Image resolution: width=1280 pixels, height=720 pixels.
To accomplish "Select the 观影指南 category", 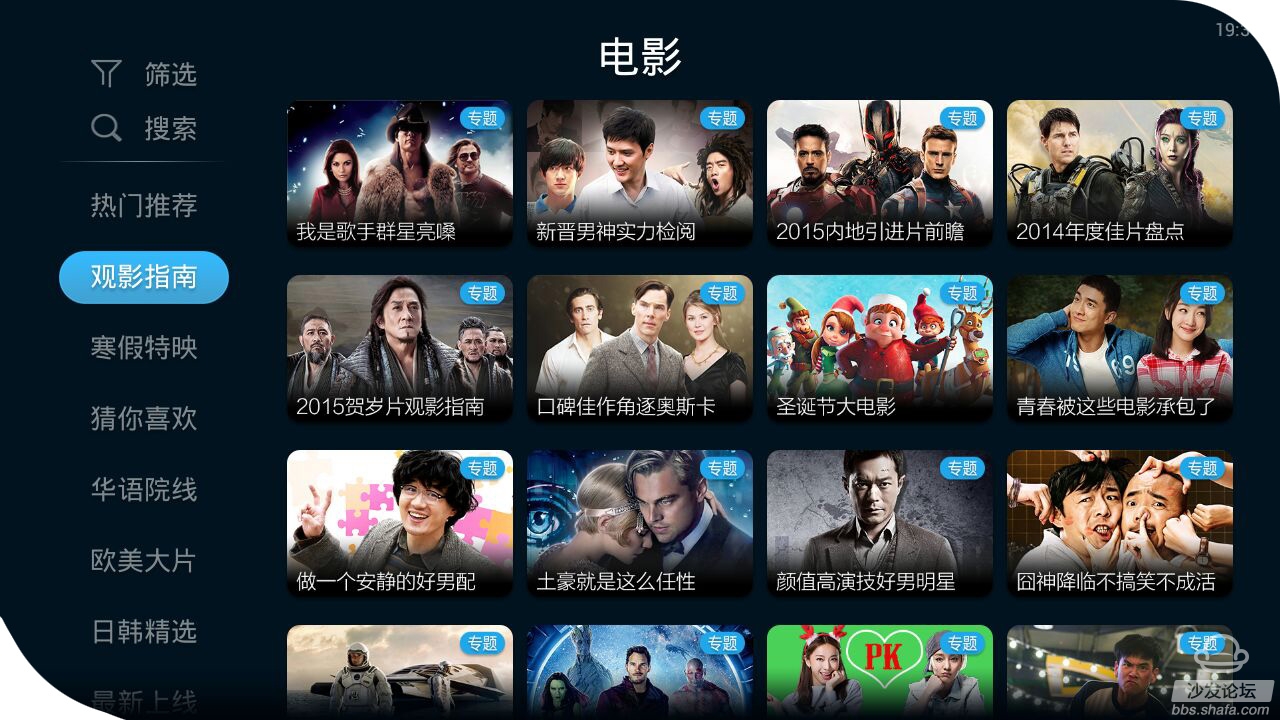I will (x=144, y=277).
